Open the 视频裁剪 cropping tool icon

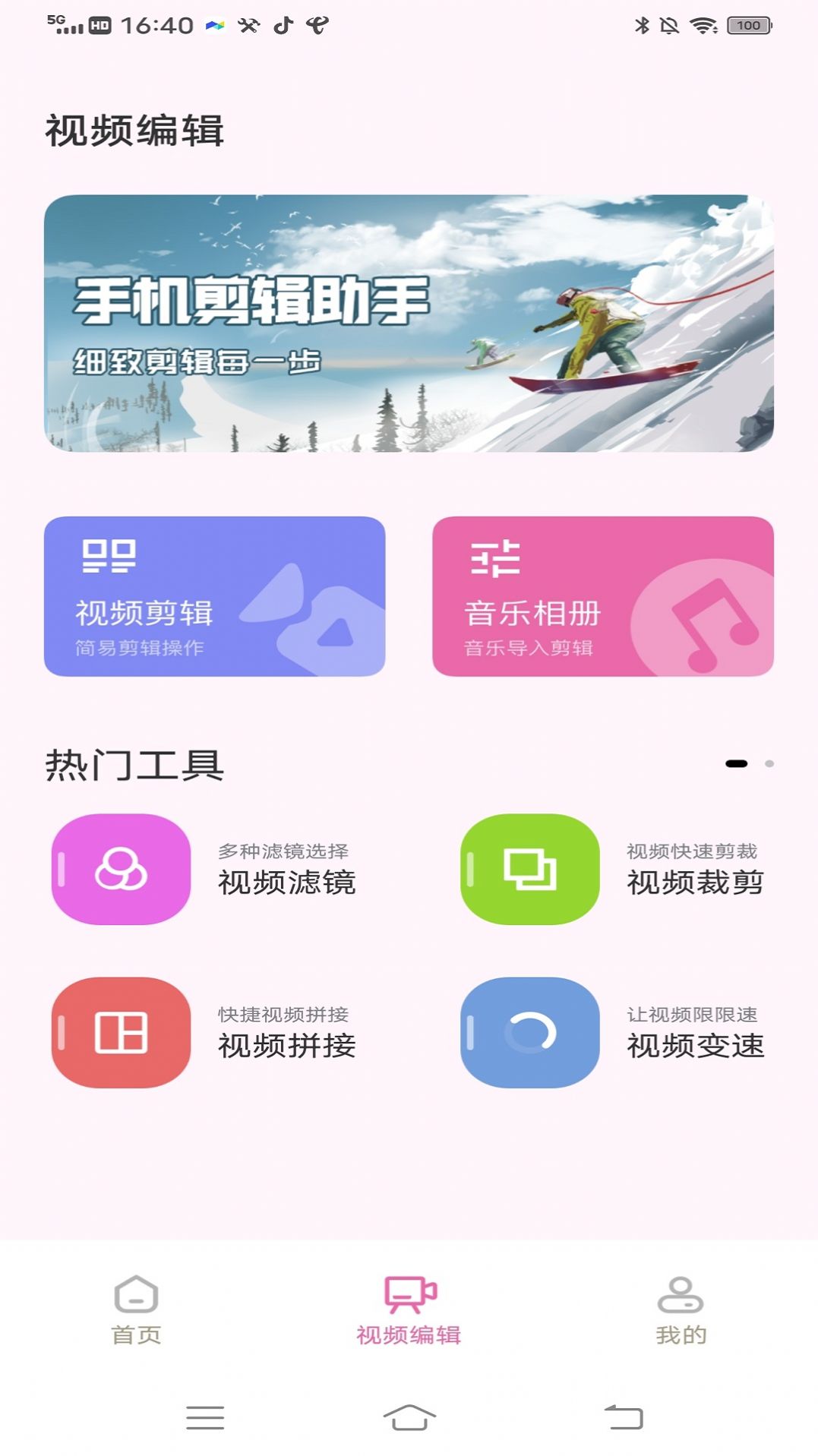click(530, 870)
